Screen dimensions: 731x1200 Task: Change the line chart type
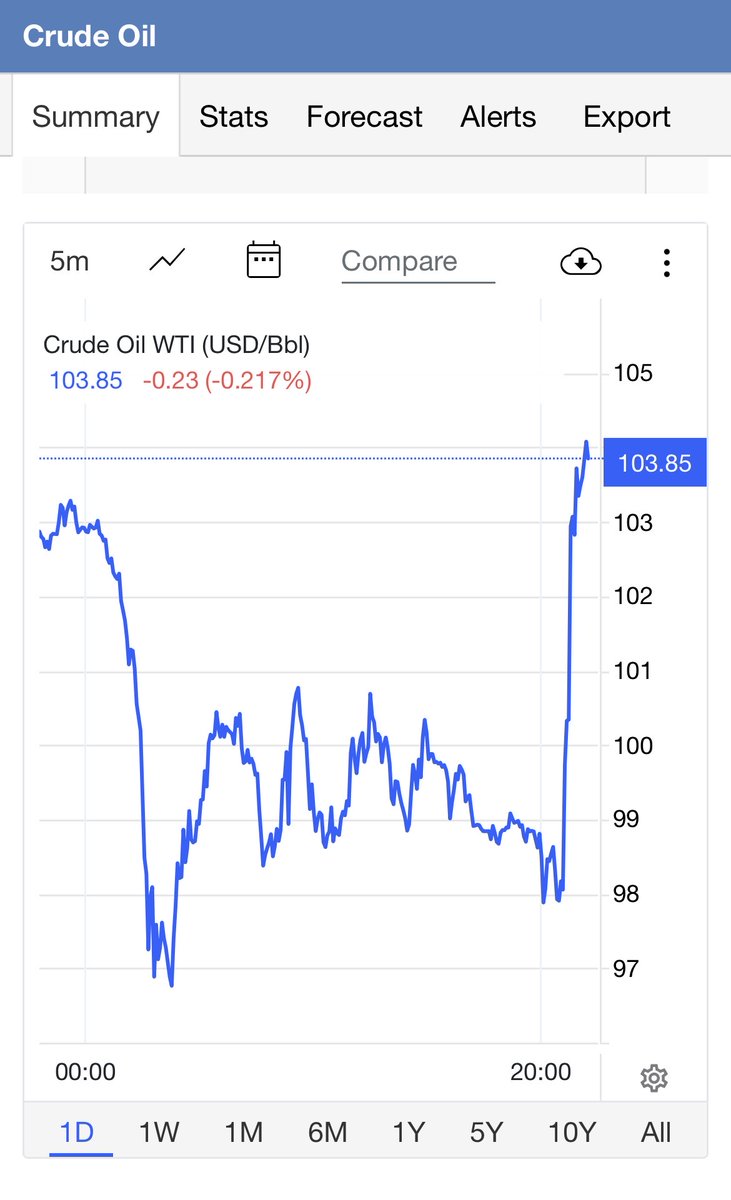167,261
